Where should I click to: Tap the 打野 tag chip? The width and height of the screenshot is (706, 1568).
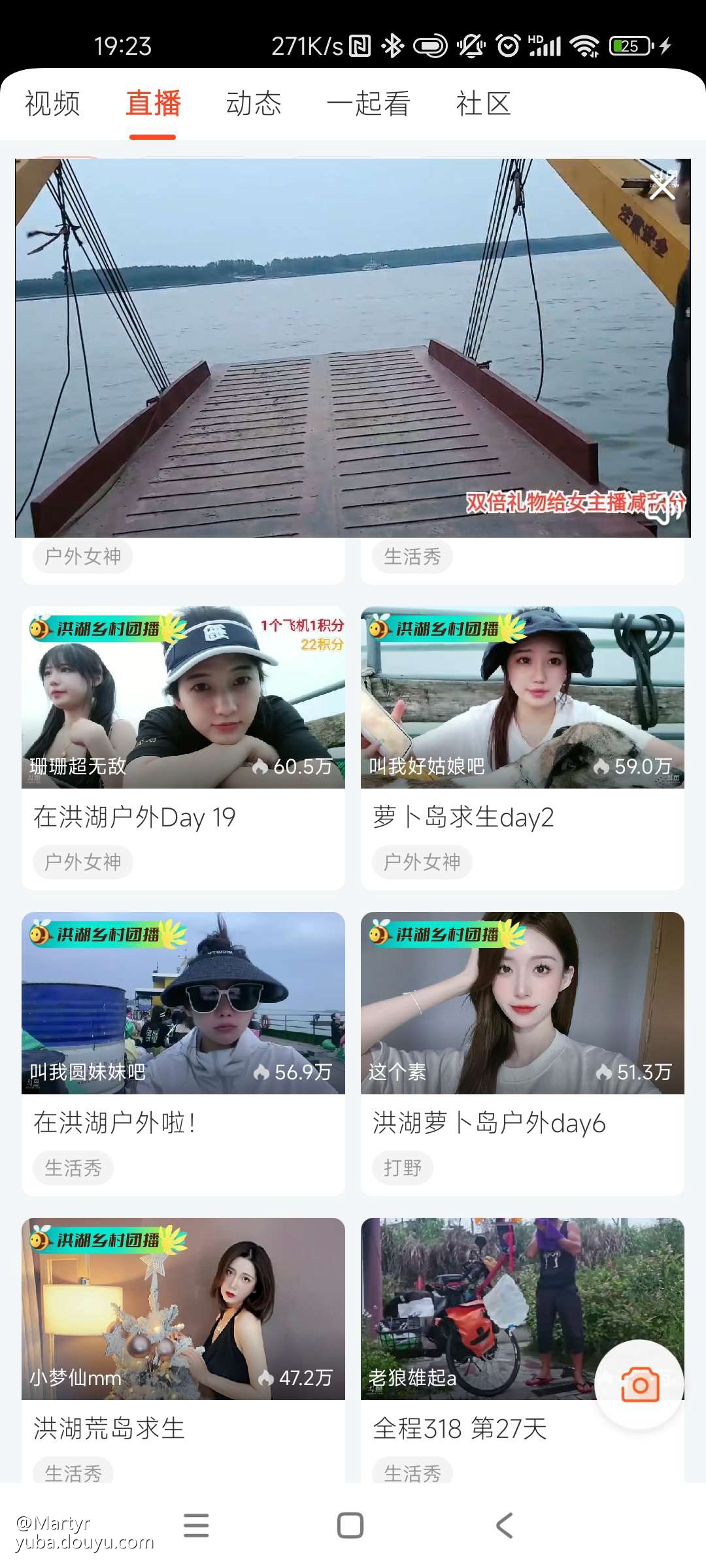point(403,1168)
